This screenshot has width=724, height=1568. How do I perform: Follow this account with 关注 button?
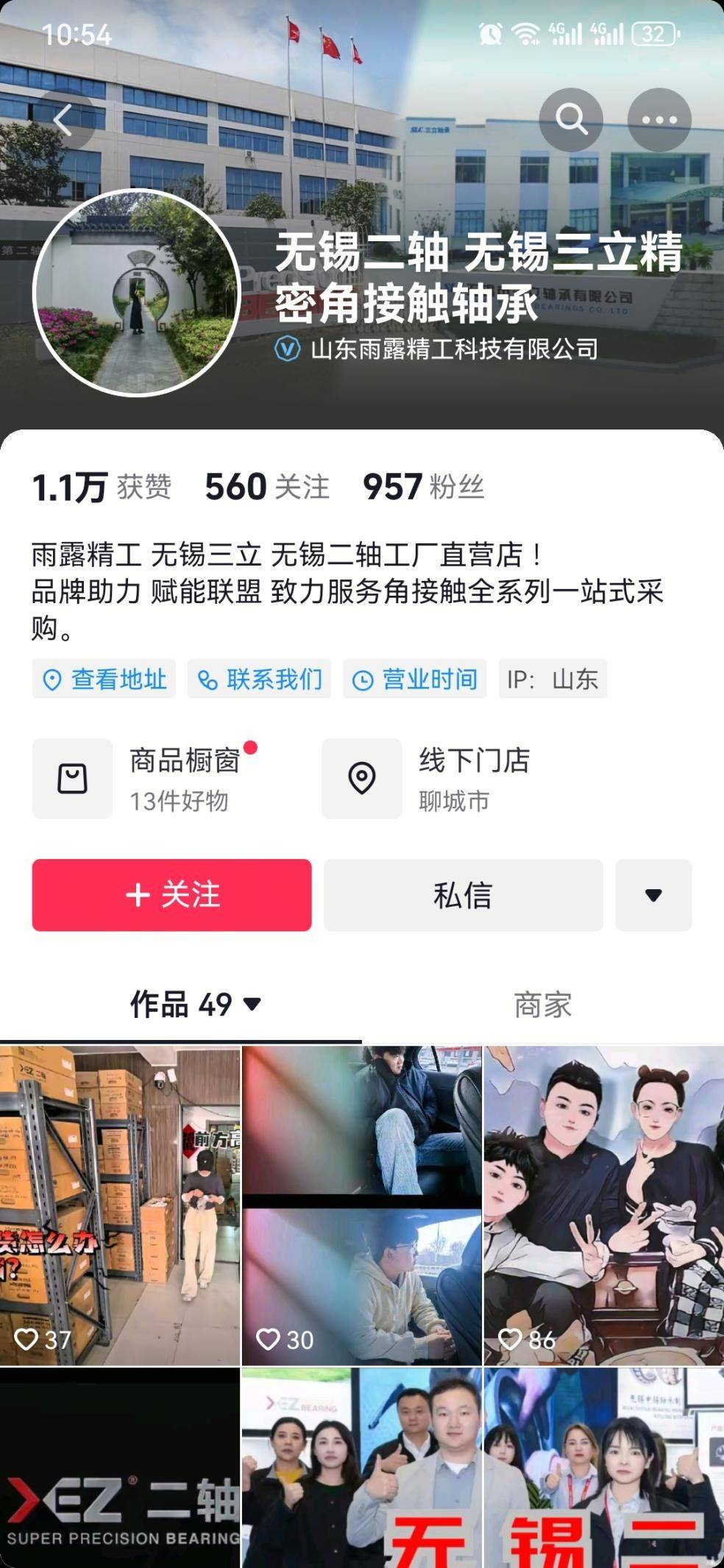[171, 895]
